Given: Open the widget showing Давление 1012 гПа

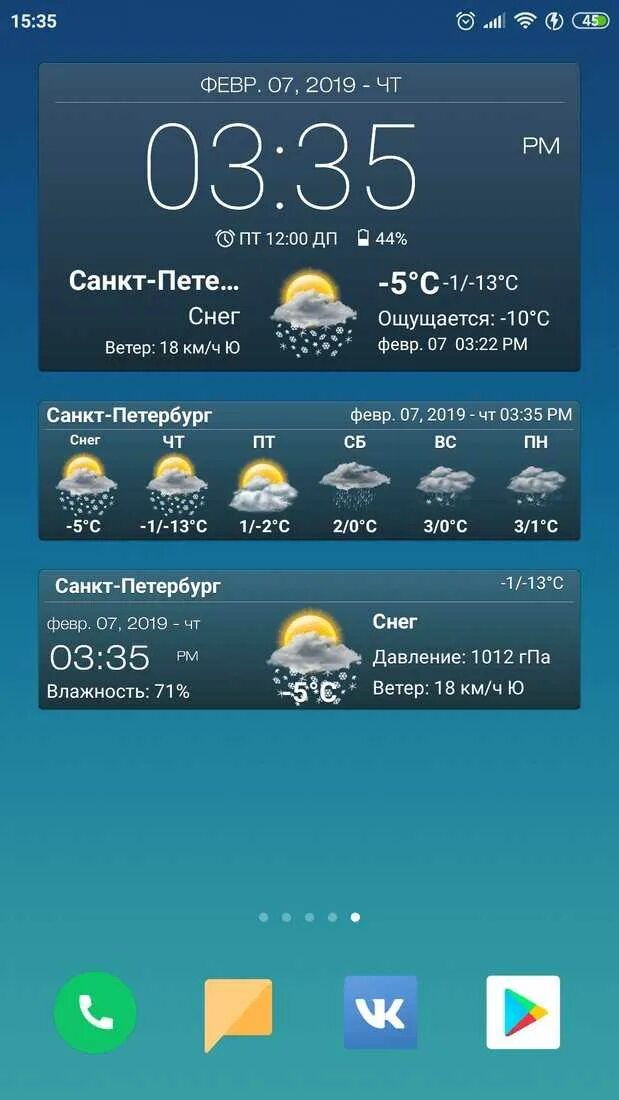Looking at the screenshot, I should tap(310, 639).
